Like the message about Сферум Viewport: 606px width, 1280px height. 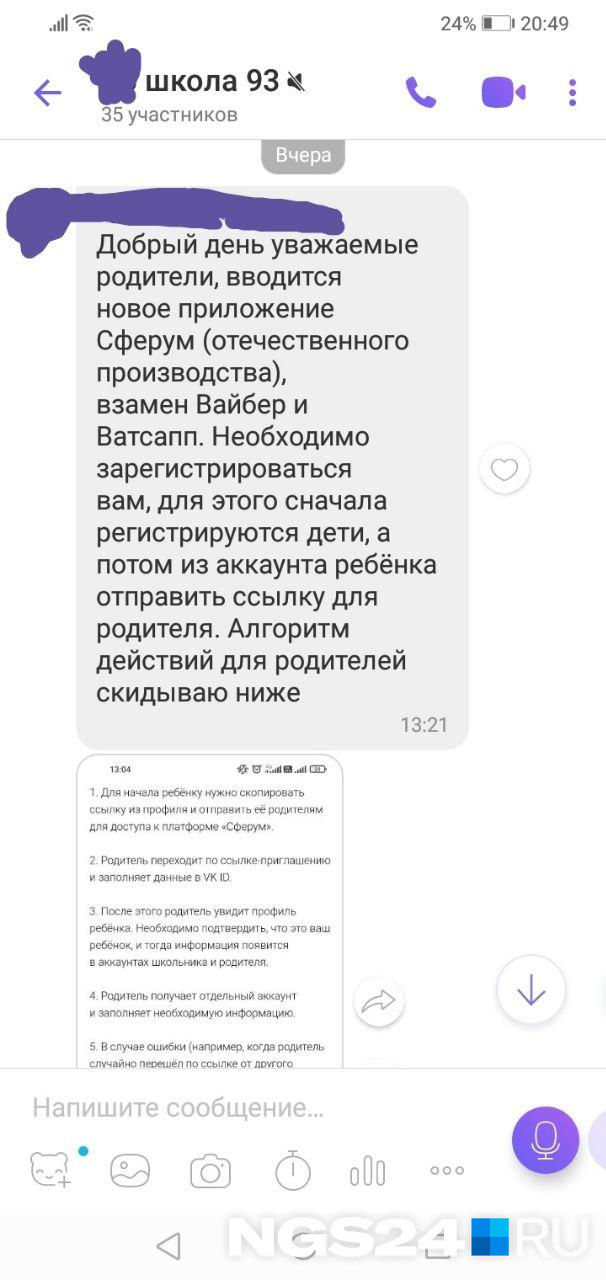504,469
